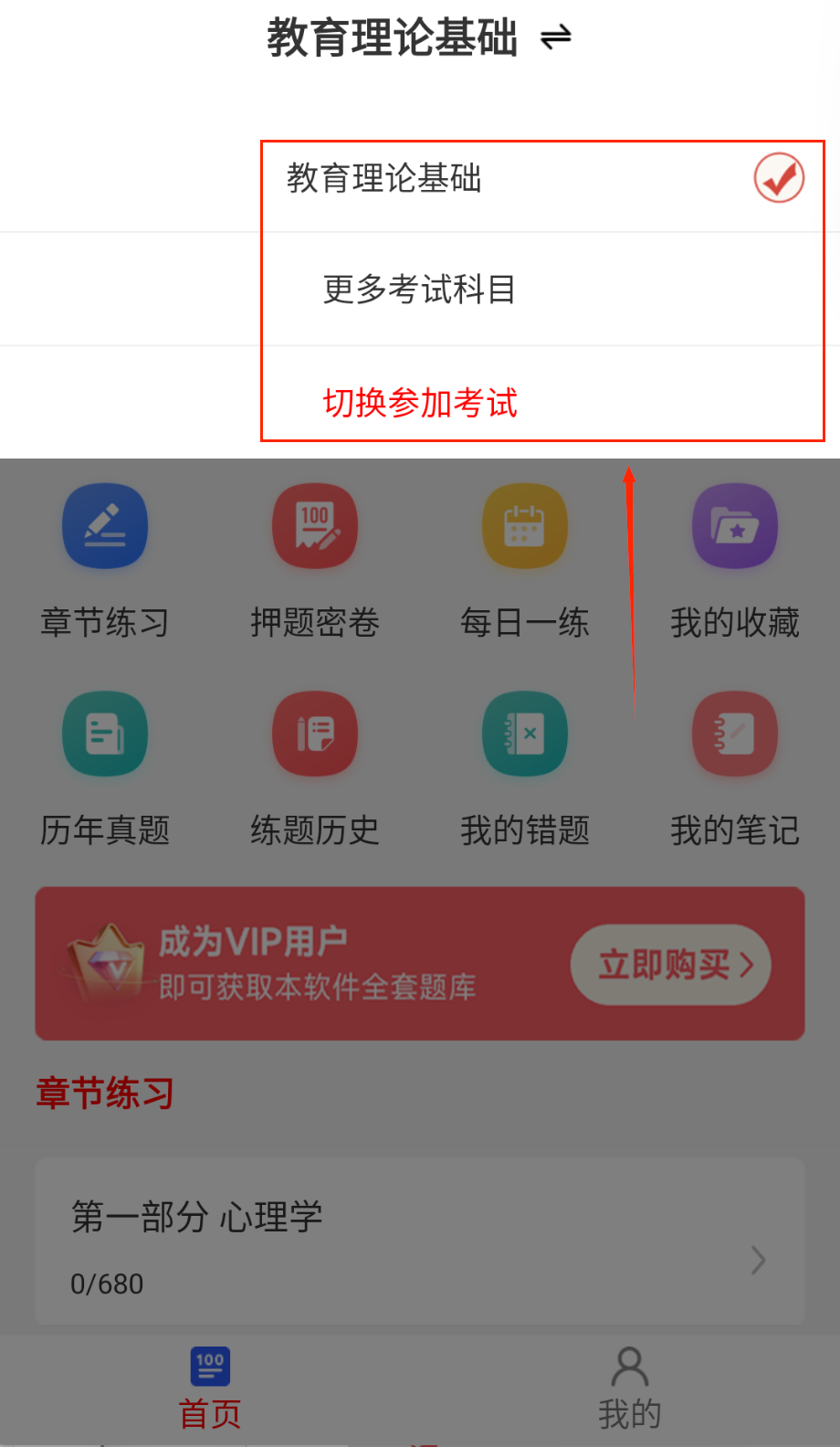Select 教育理论基础 in the dropdown
Screen dimensions: 840x1447
(542, 178)
